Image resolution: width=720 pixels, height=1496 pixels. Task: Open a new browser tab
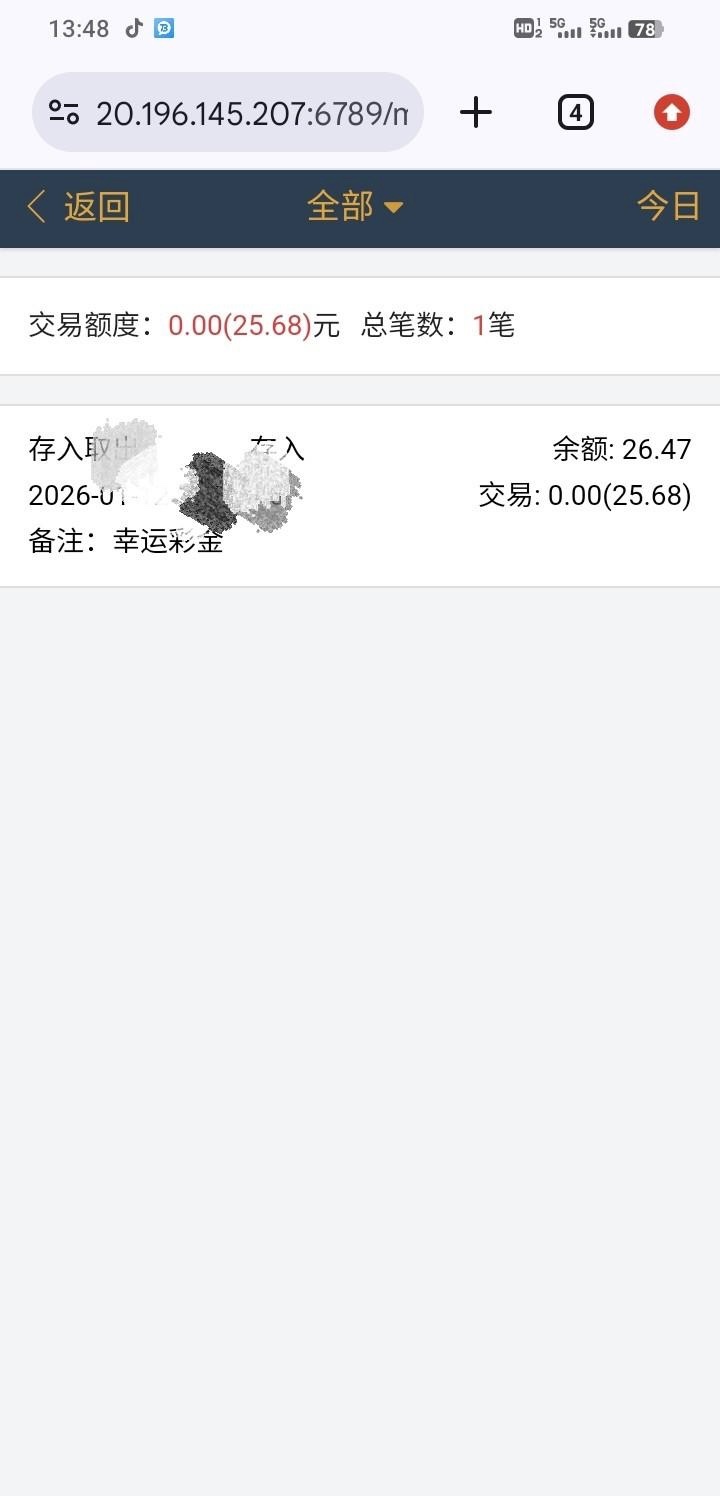pos(476,113)
